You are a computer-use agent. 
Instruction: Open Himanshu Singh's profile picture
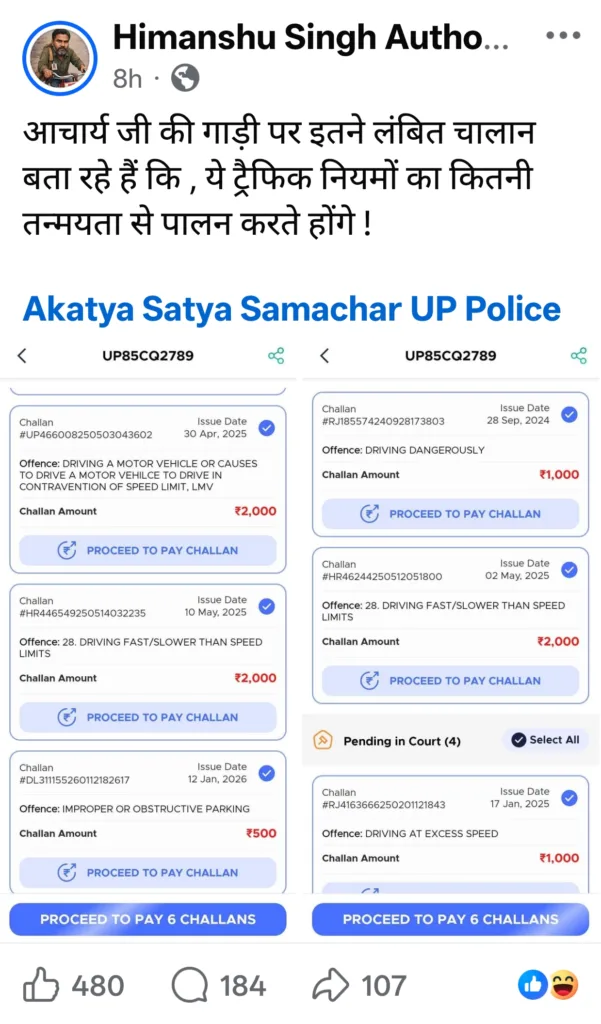click(59, 58)
